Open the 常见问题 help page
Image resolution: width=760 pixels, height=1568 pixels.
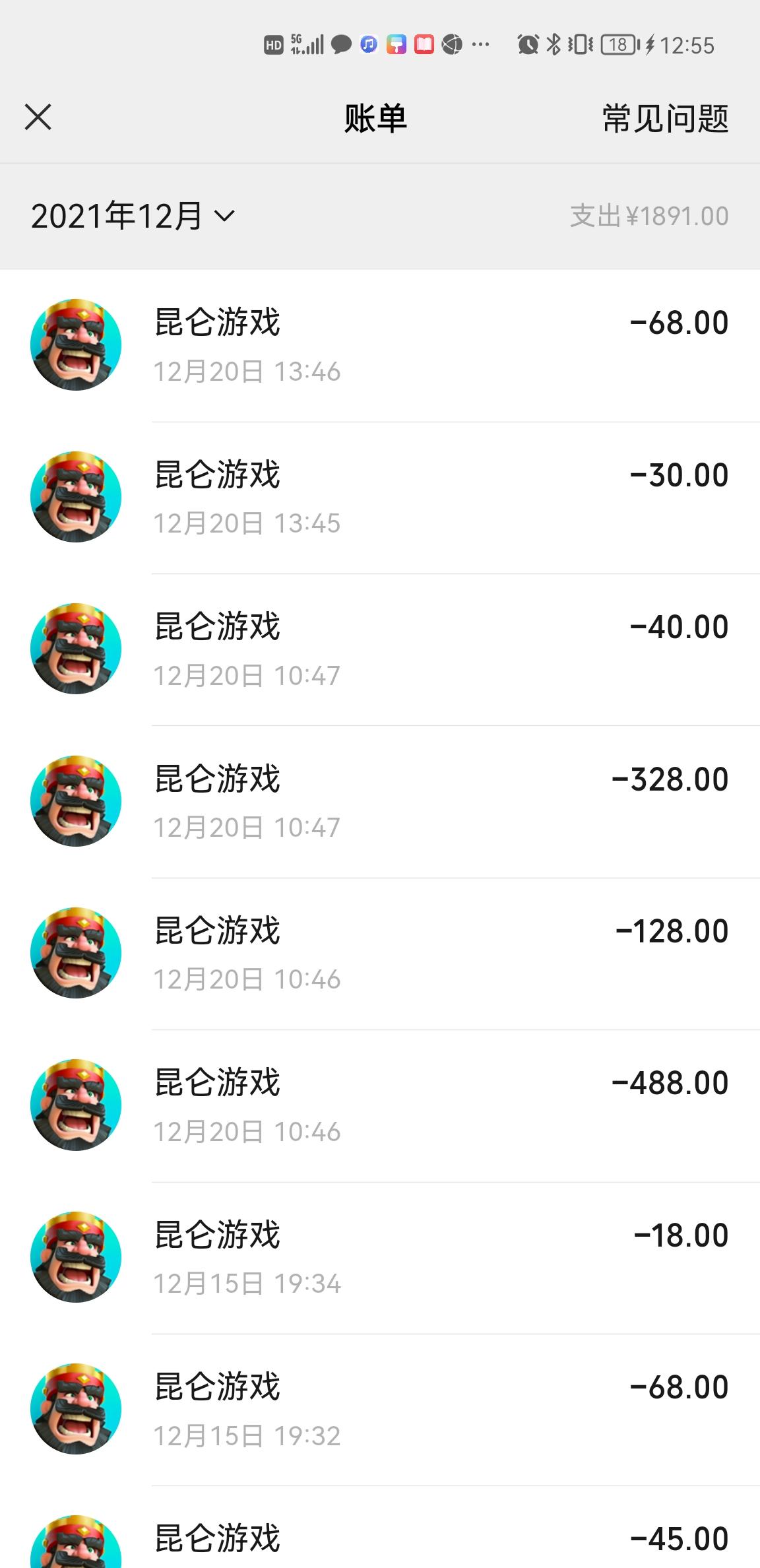coord(663,117)
